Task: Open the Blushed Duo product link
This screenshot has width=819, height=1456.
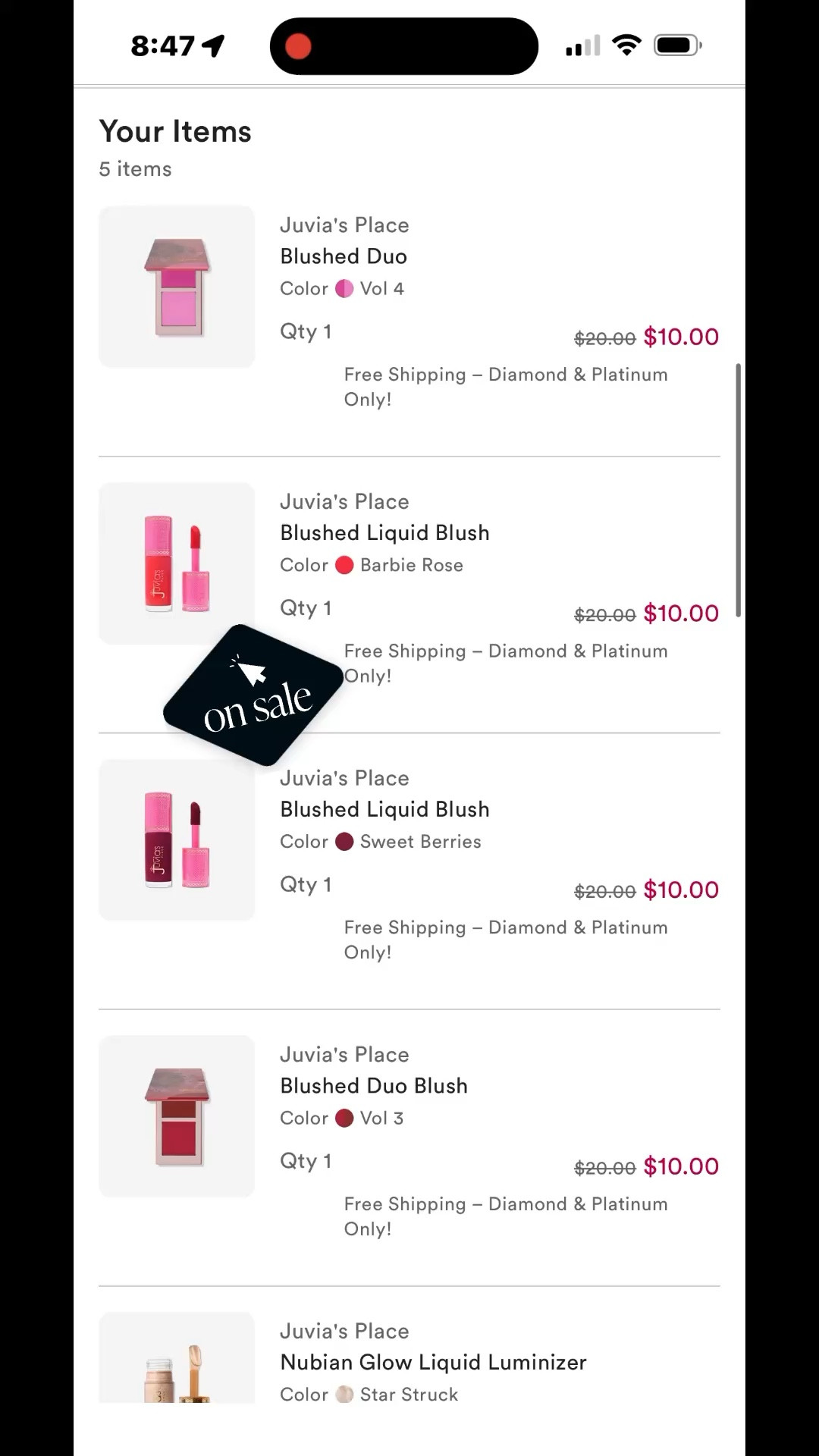Action: [343, 256]
